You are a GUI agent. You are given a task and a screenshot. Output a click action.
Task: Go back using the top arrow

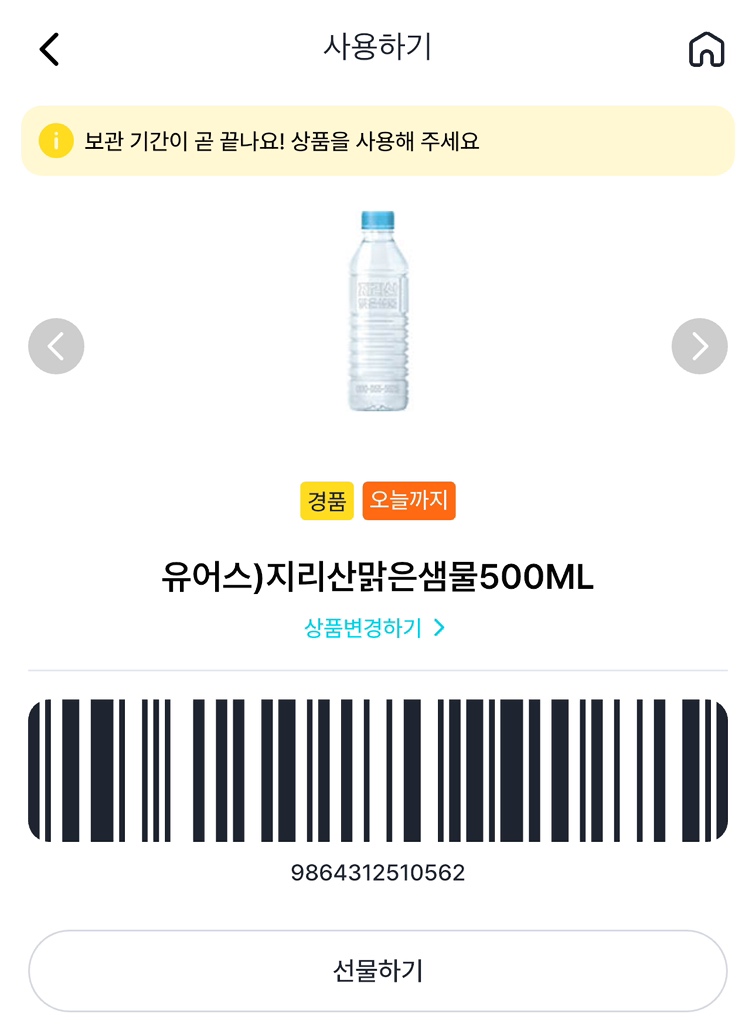tap(49, 49)
